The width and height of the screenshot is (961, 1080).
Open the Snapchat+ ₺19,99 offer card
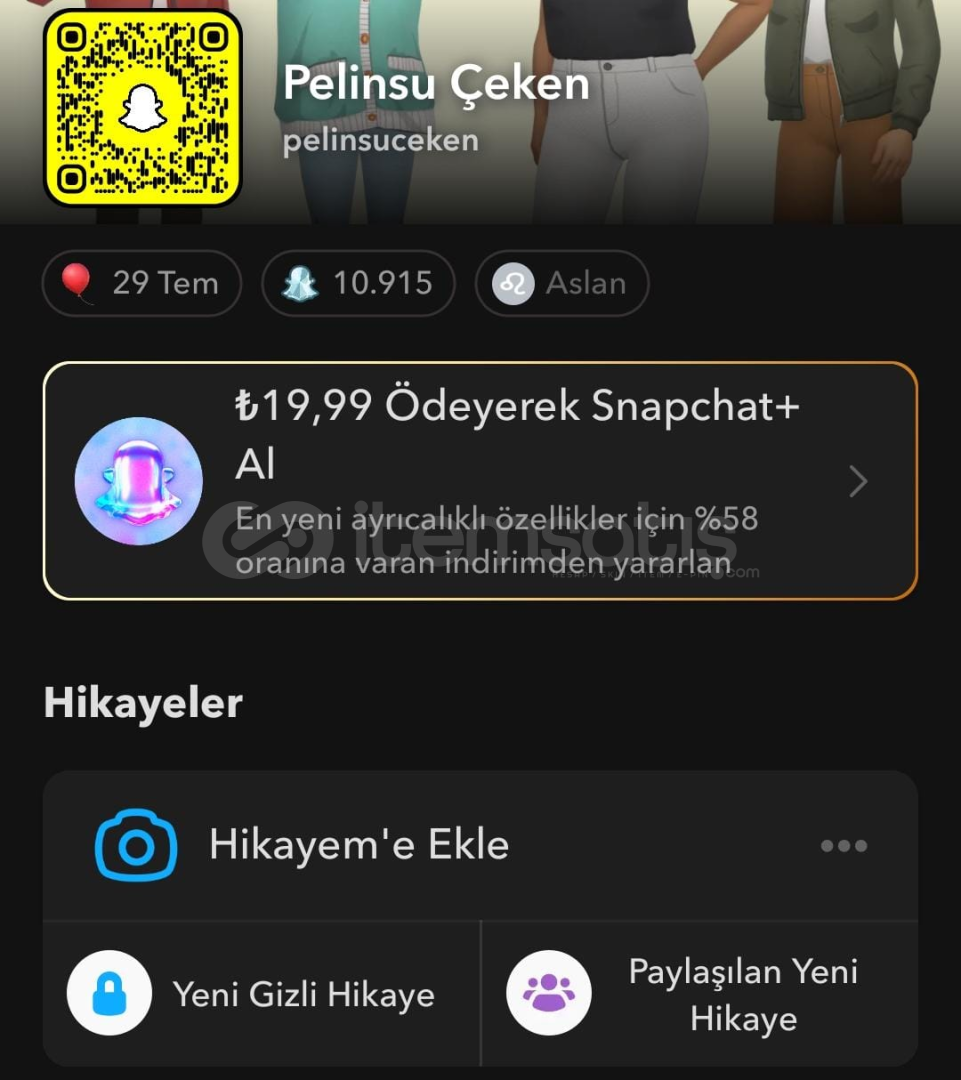pos(480,481)
